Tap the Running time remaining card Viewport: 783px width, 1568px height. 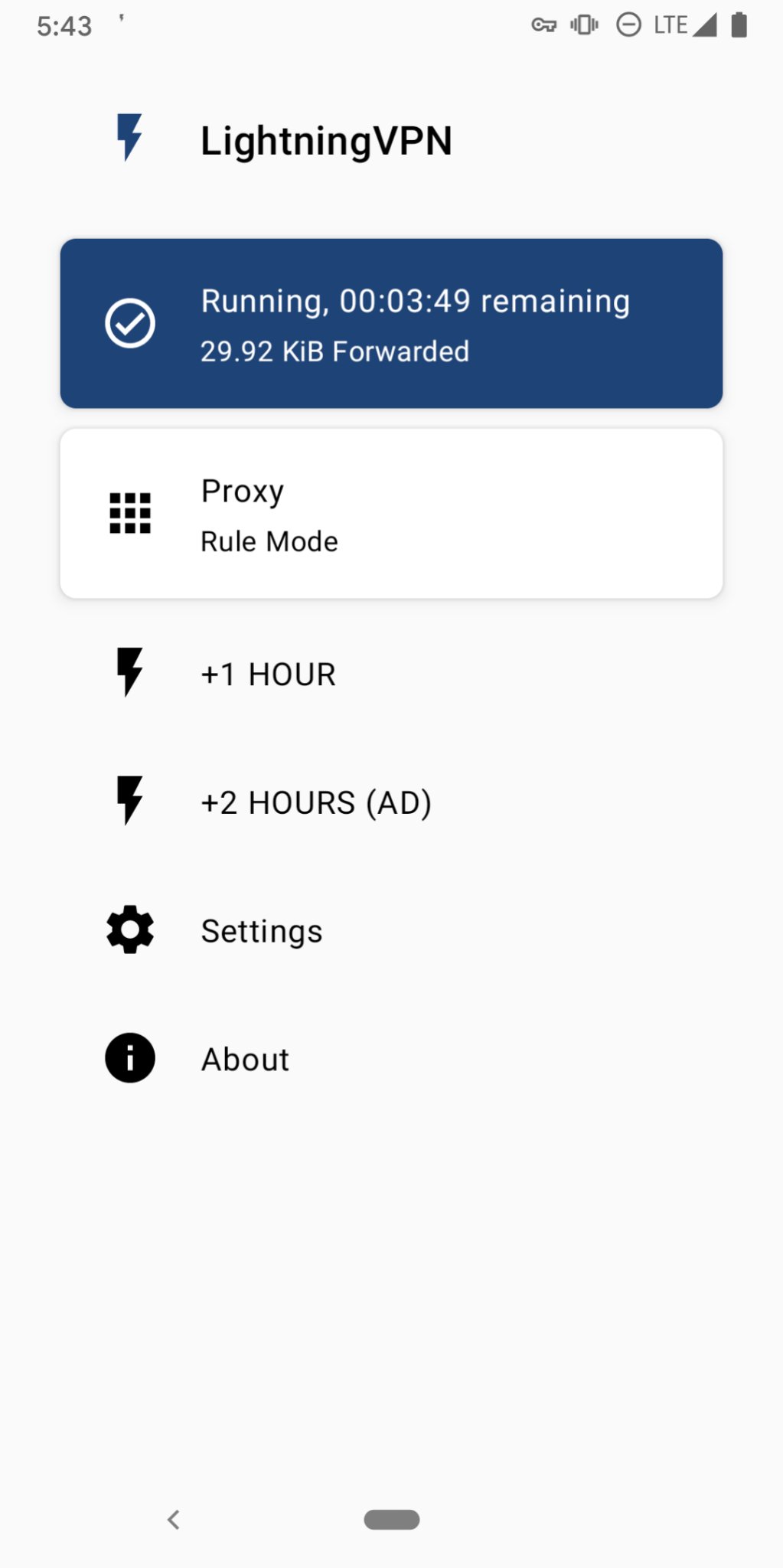pos(391,322)
